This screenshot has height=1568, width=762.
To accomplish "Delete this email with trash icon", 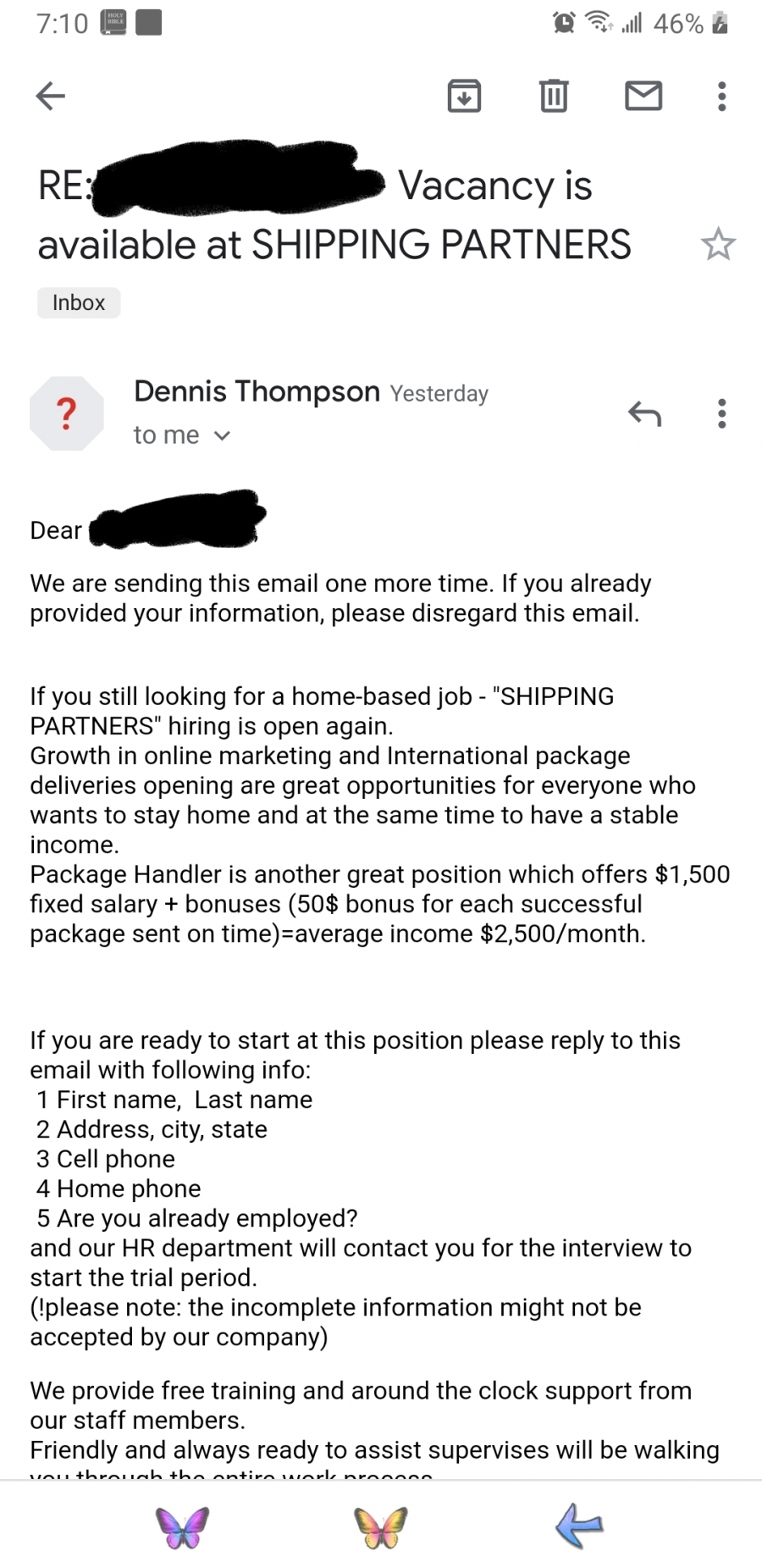I will click(x=554, y=96).
